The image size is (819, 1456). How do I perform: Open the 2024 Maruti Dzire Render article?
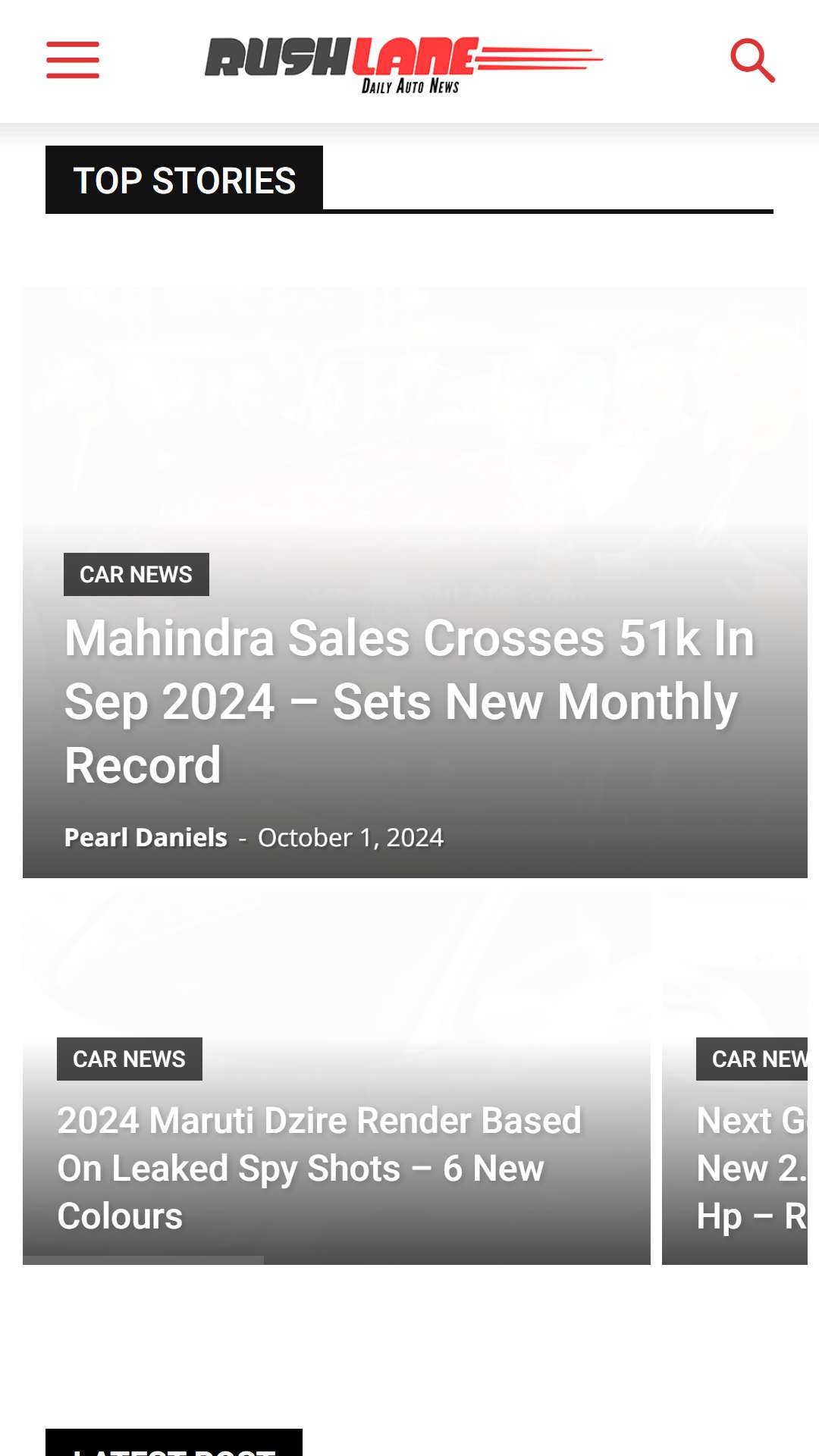tap(319, 1168)
